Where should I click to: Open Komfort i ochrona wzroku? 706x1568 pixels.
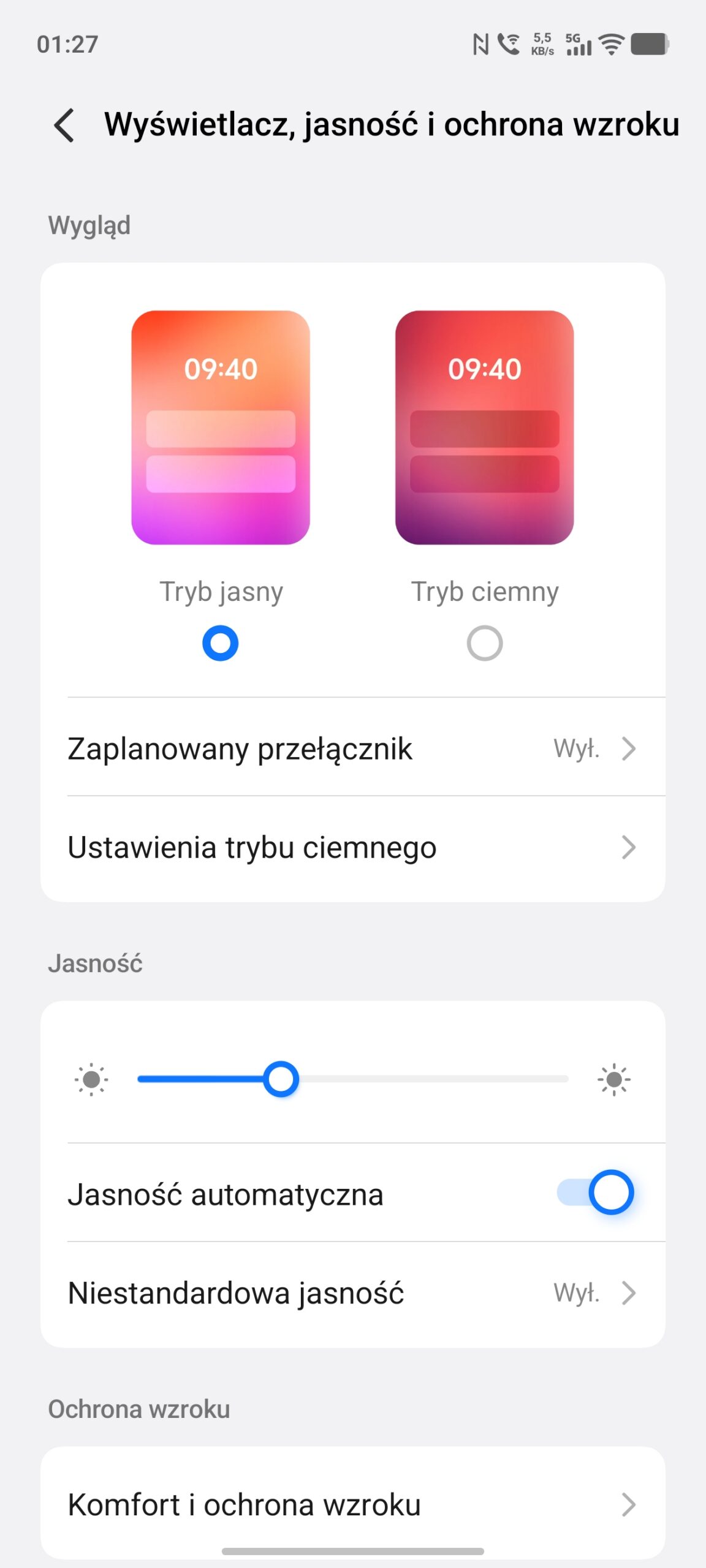point(352,1504)
